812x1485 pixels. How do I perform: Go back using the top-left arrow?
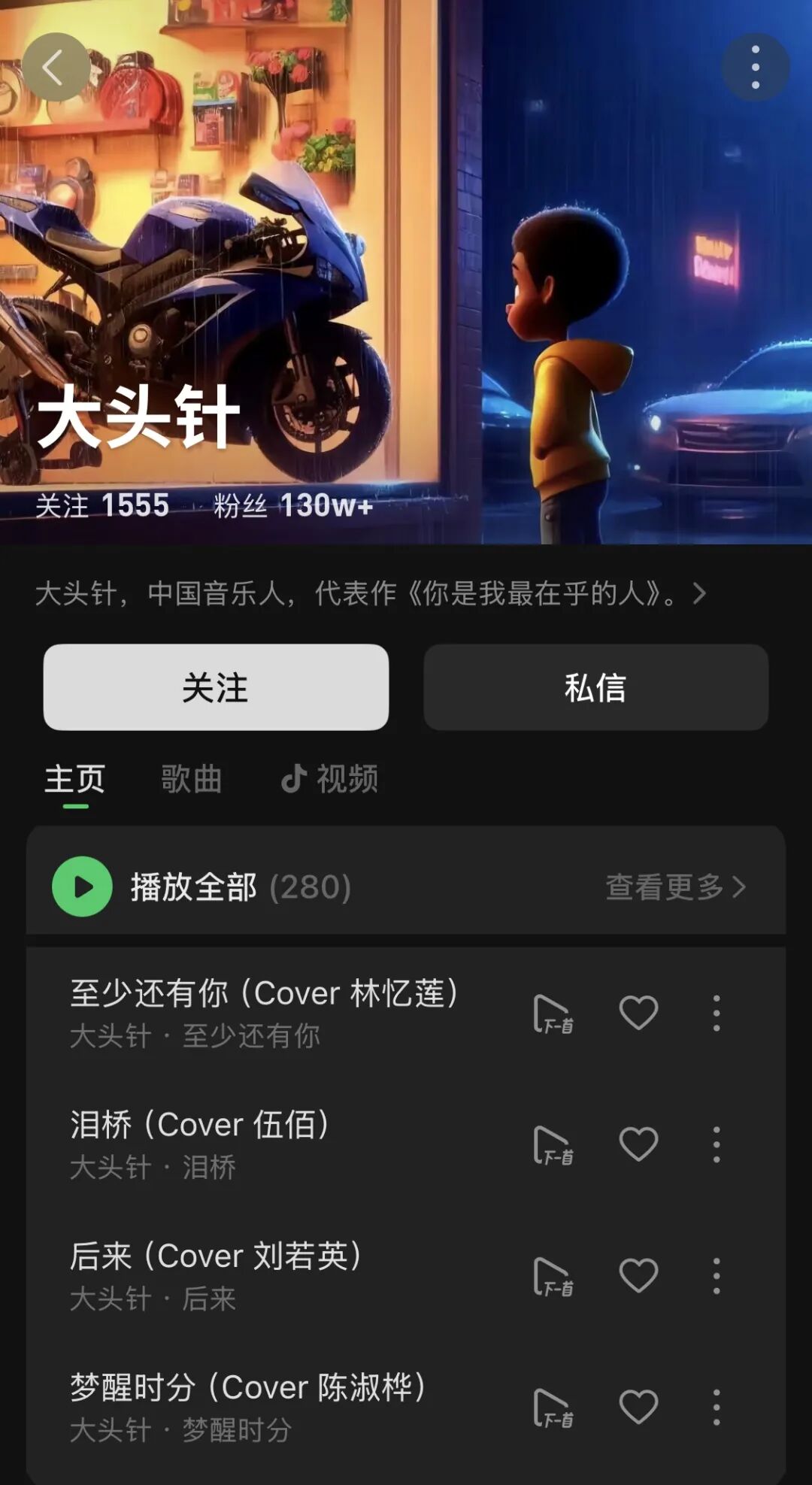click(x=55, y=68)
